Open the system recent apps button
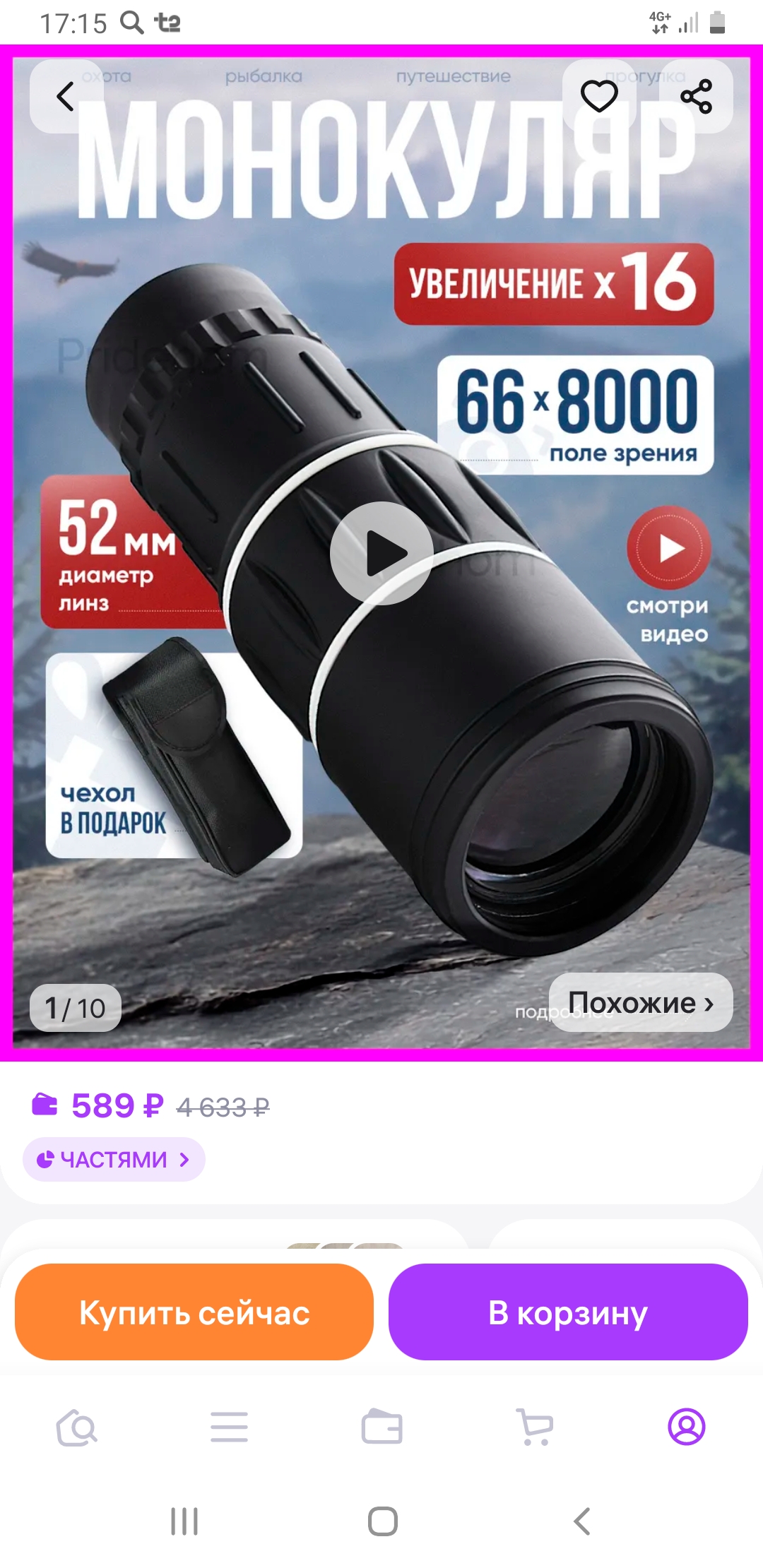 [184, 1521]
